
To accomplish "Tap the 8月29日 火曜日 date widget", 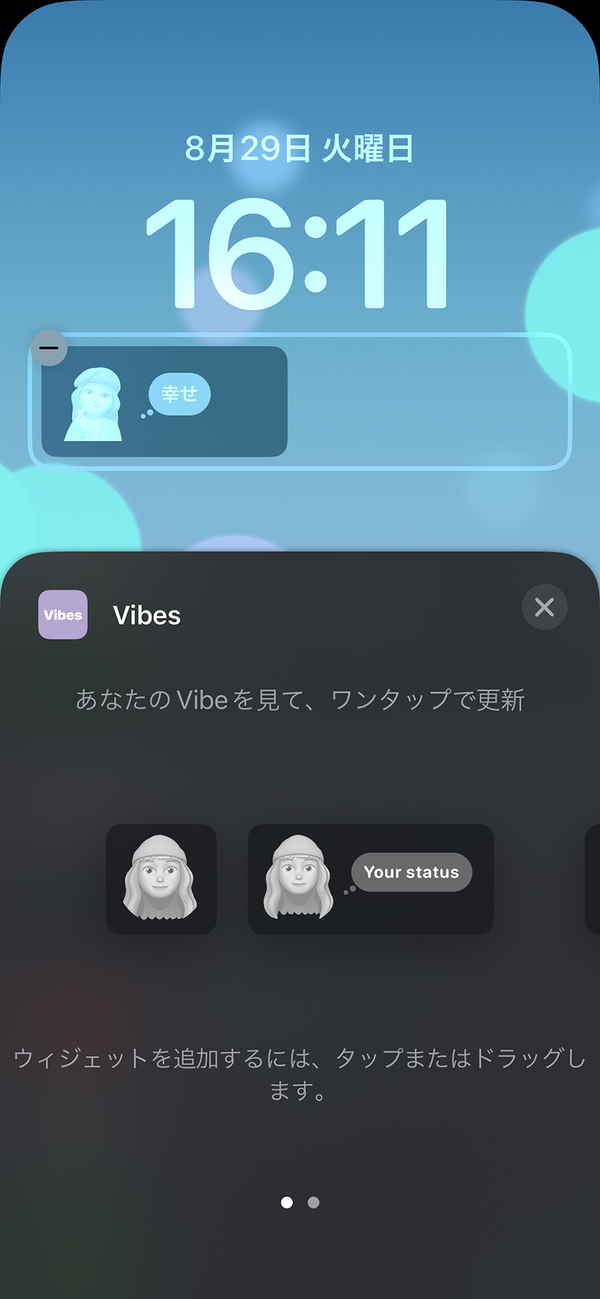I will [x=300, y=149].
